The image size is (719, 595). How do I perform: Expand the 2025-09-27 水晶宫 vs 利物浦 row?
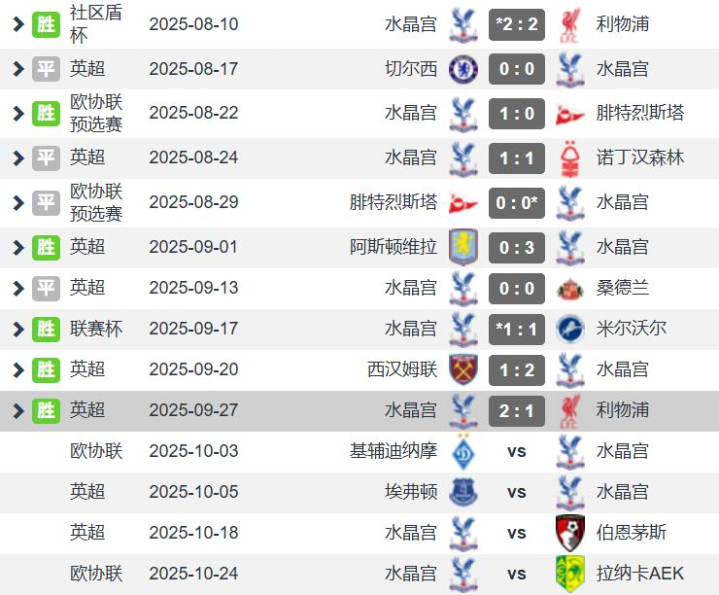(18, 410)
